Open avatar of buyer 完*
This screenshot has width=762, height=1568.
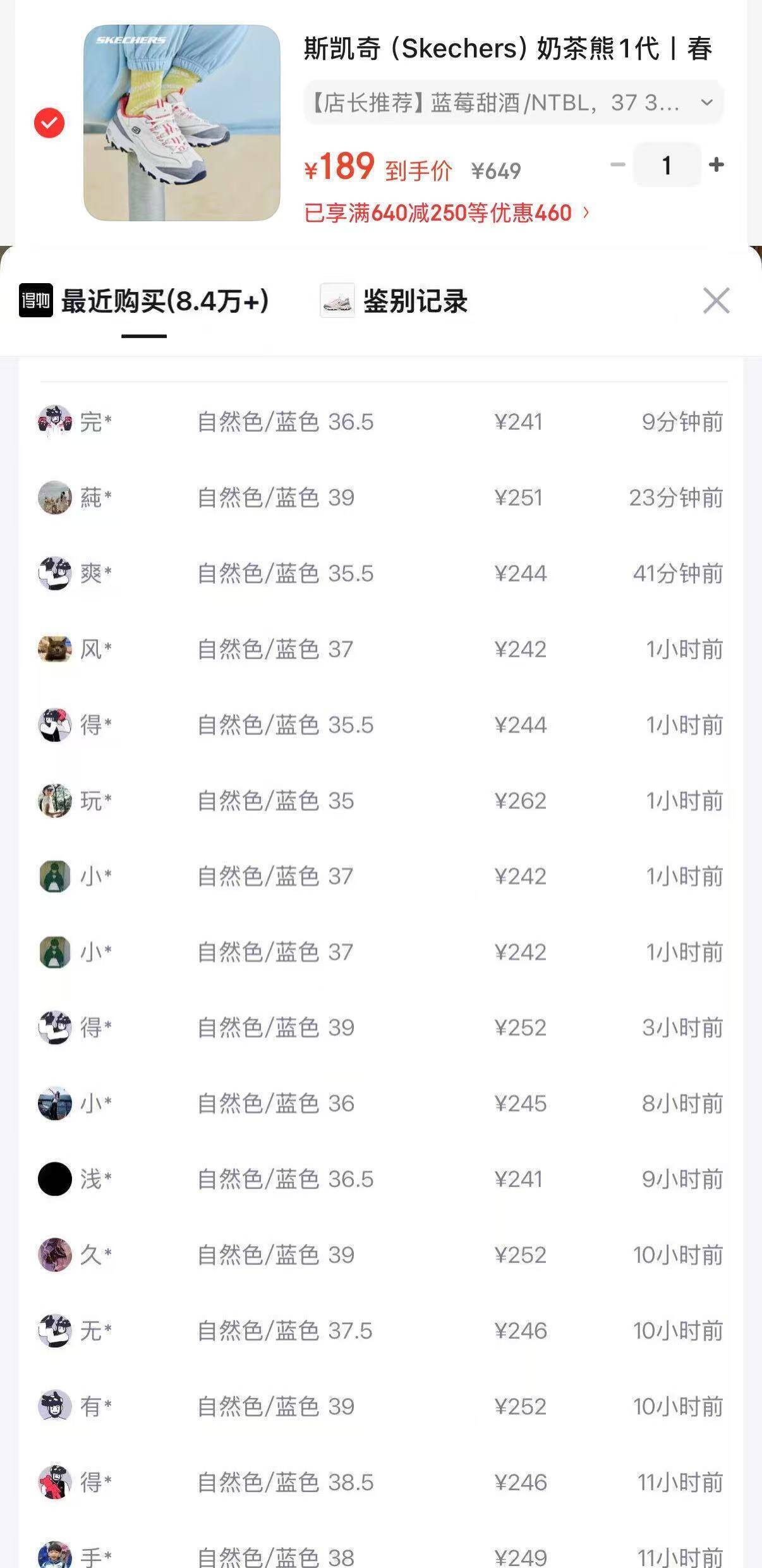click(x=56, y=423)
